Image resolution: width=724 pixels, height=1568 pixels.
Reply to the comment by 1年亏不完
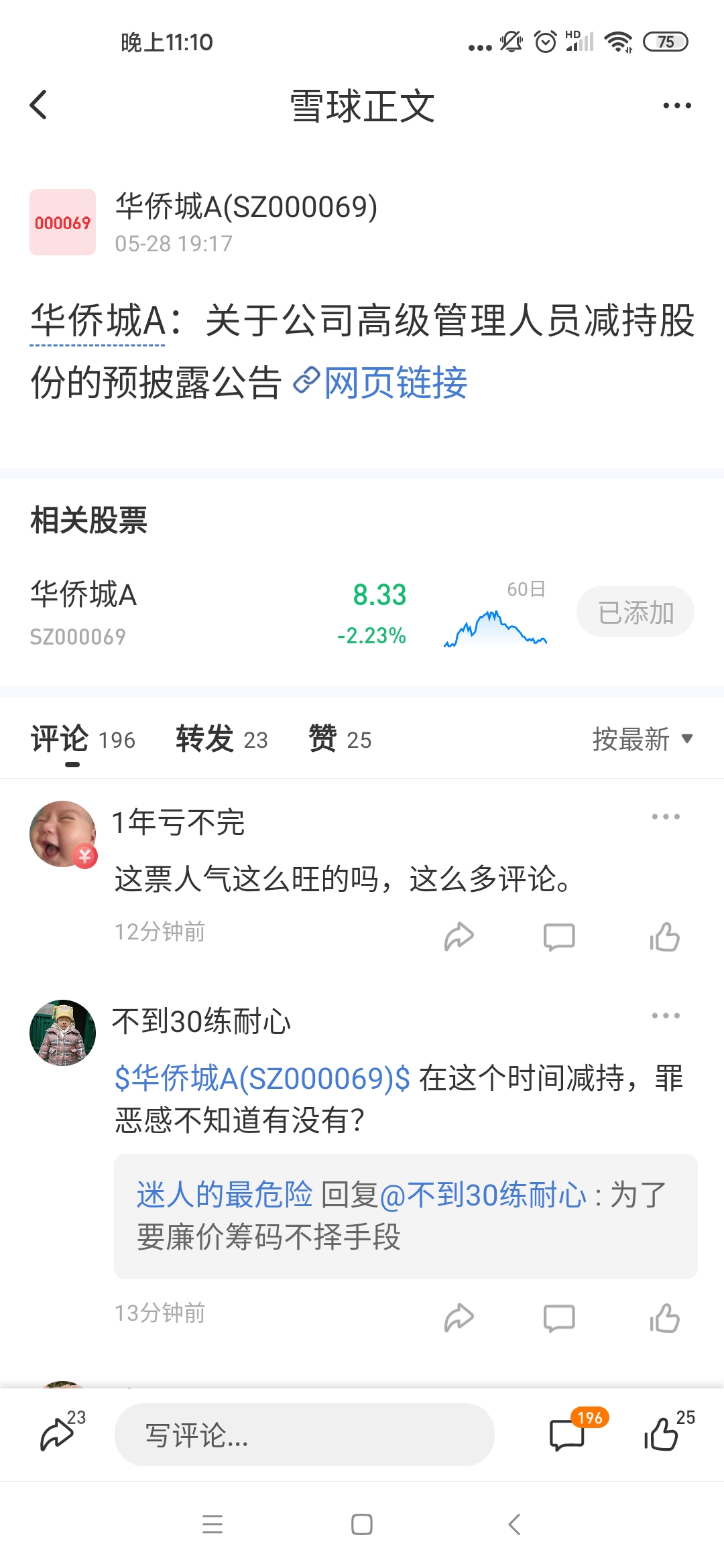click(x=559, y=937)
